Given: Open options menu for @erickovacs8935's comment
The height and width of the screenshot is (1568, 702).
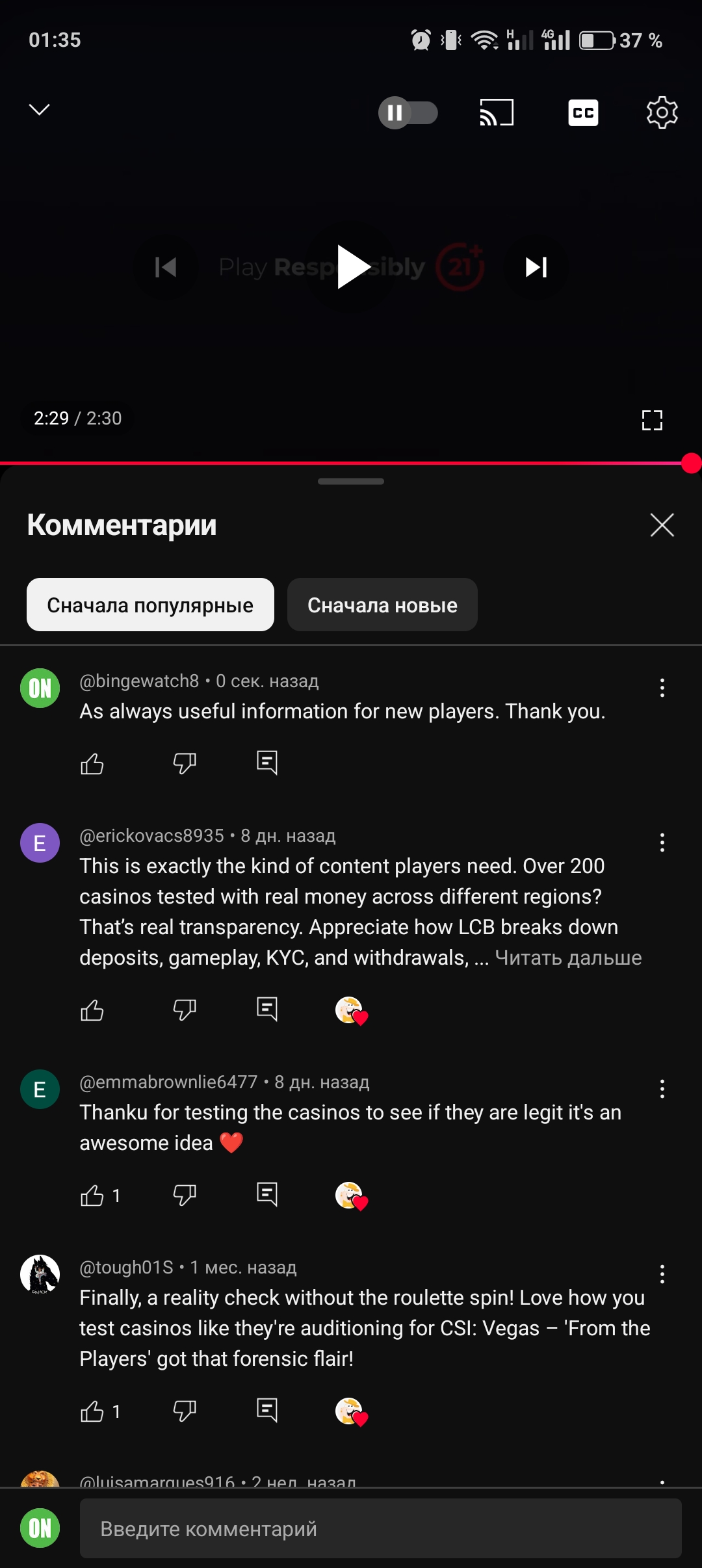Looking at the screenshot, I should click(x=662, y=843).
